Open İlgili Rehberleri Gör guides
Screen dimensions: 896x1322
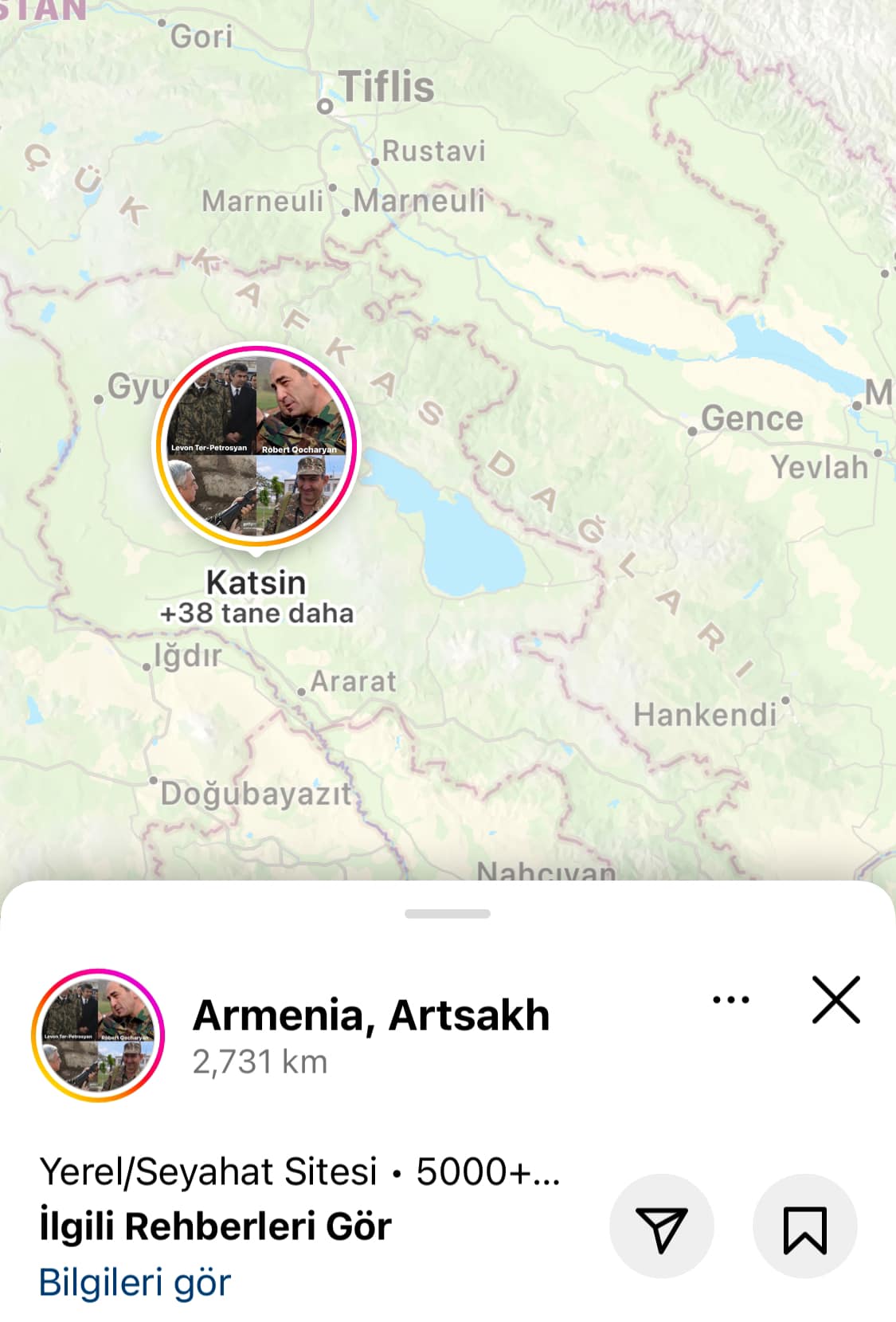tap(215, 1226)
